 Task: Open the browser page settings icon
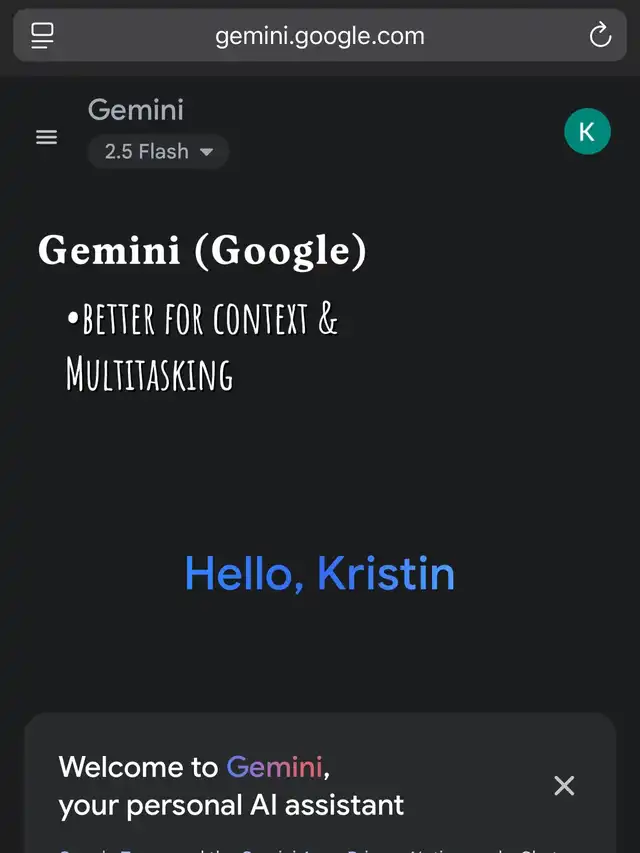click(x=42, y=36)
